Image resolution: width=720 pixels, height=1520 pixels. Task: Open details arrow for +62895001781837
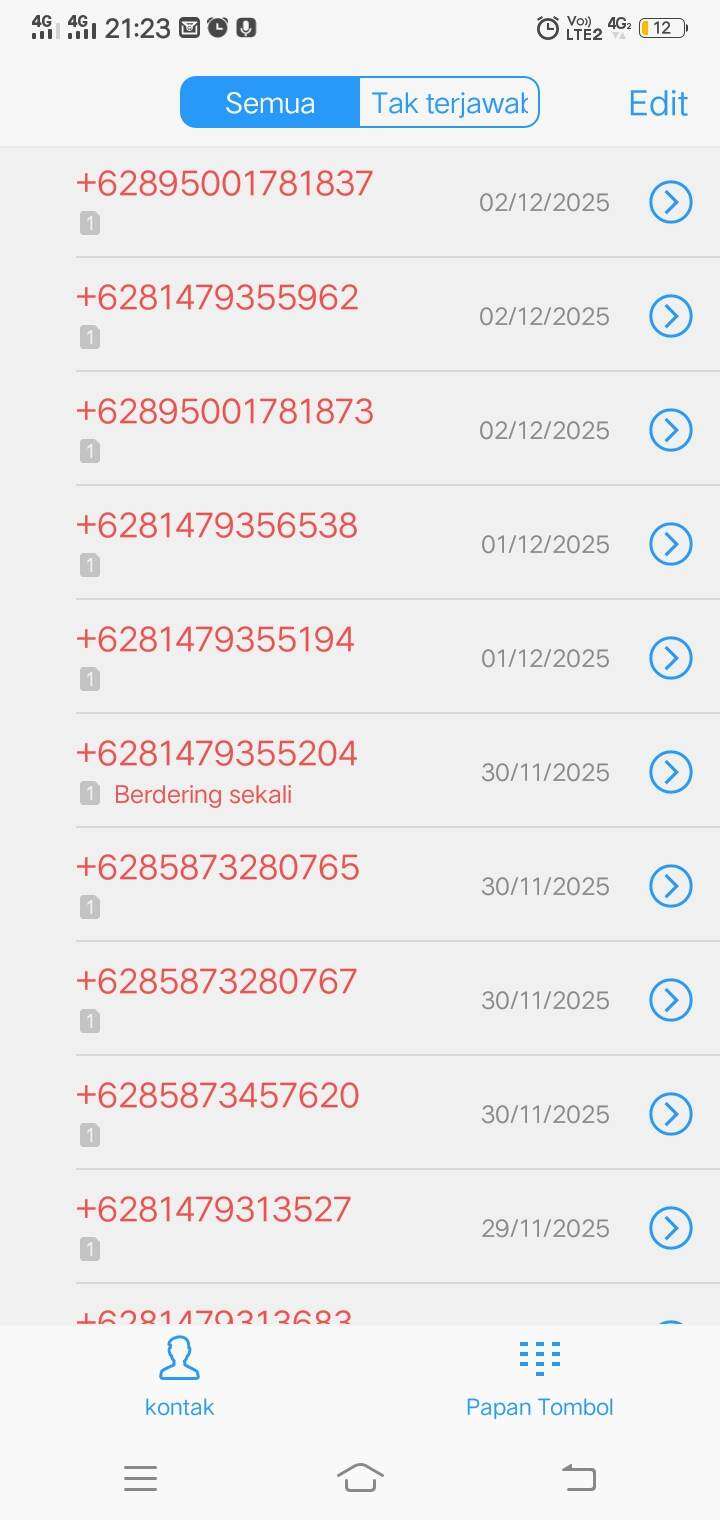click(670, 202)
